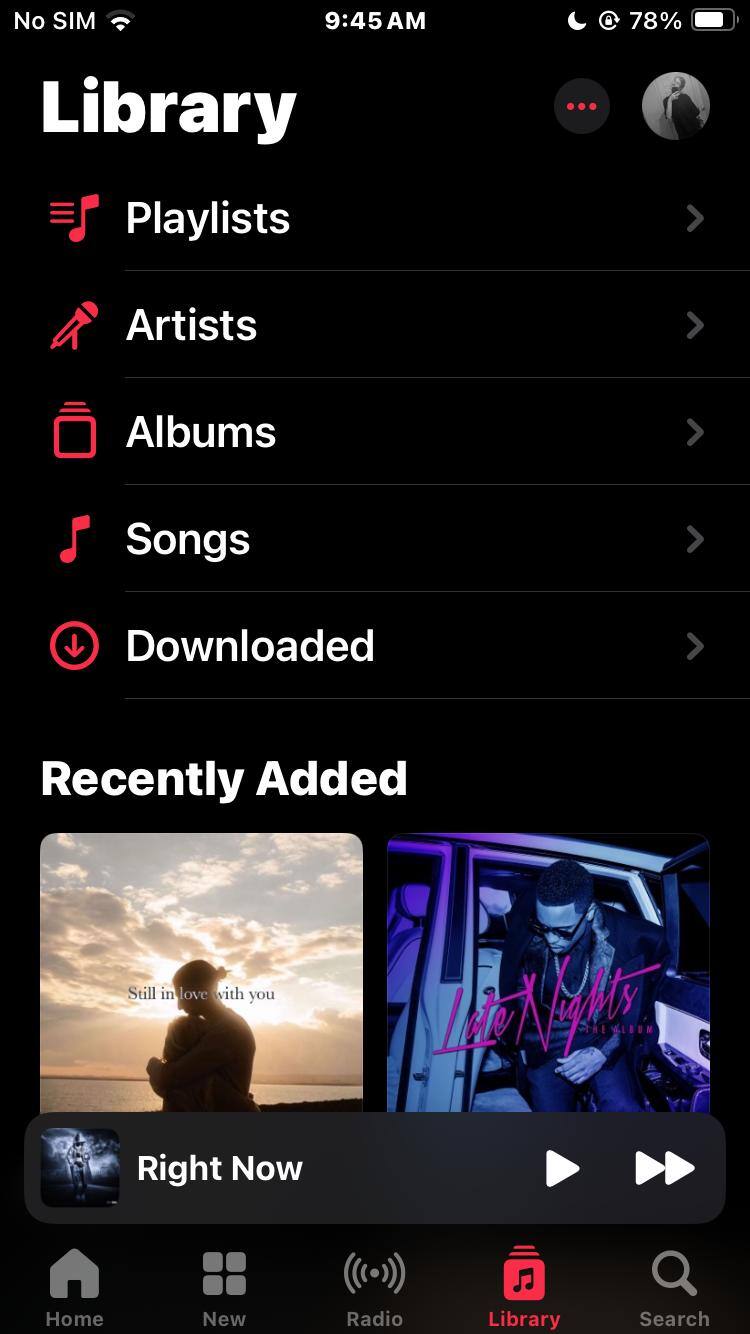Open the three-dot more options menu
The height and width of the screenshot is (1334, 750).
pyautogui.click(x=581, y=106)
